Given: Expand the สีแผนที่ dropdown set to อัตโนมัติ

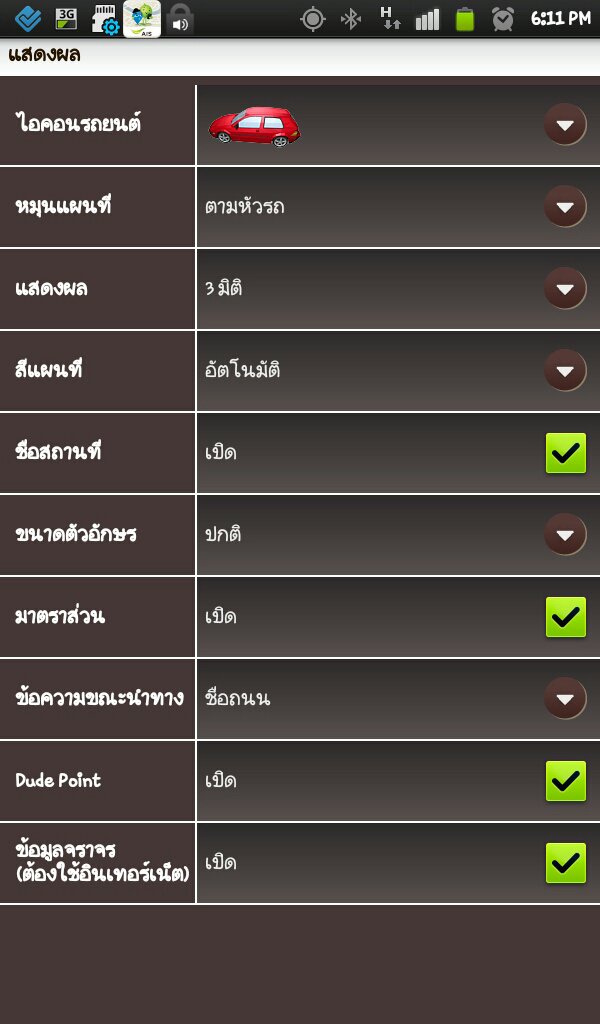Looking at the screenshot, I should (565, 371).
